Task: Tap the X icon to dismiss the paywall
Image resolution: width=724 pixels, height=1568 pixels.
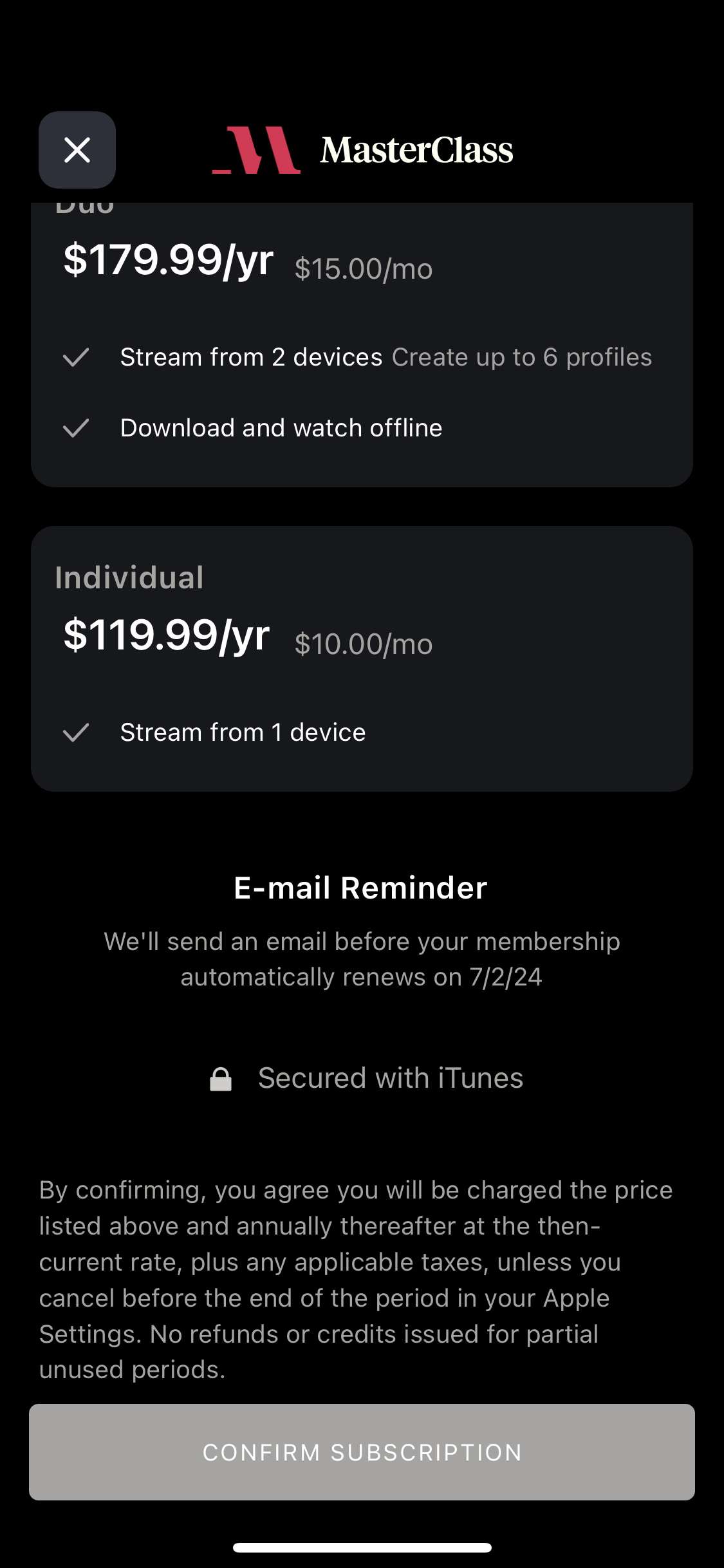Action: [77, 150]
